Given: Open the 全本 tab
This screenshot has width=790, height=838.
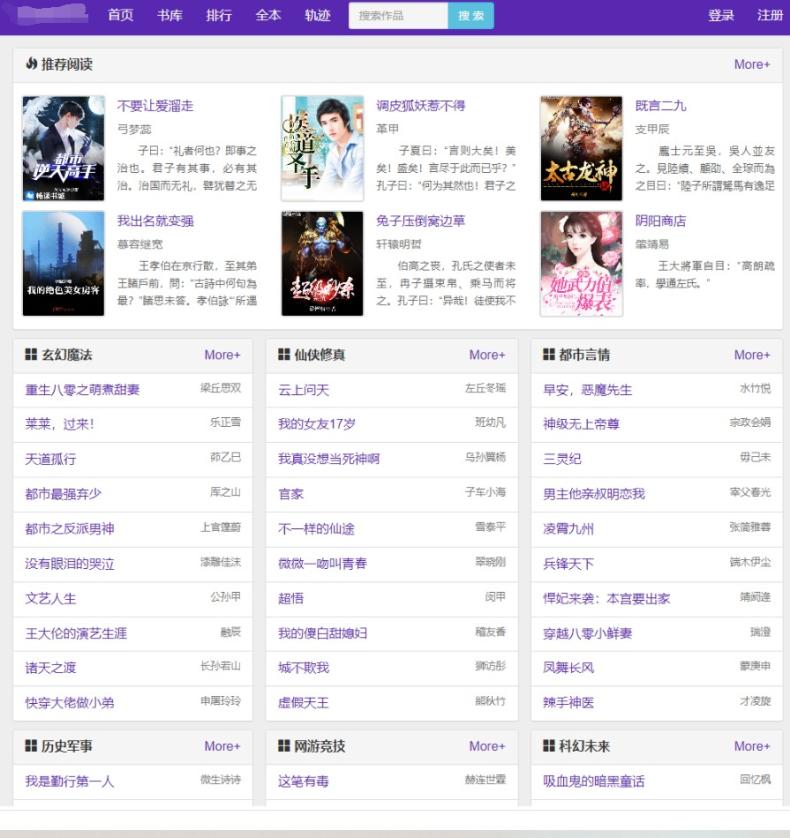Looking at the screenshot, I should (x=268, y=15).
